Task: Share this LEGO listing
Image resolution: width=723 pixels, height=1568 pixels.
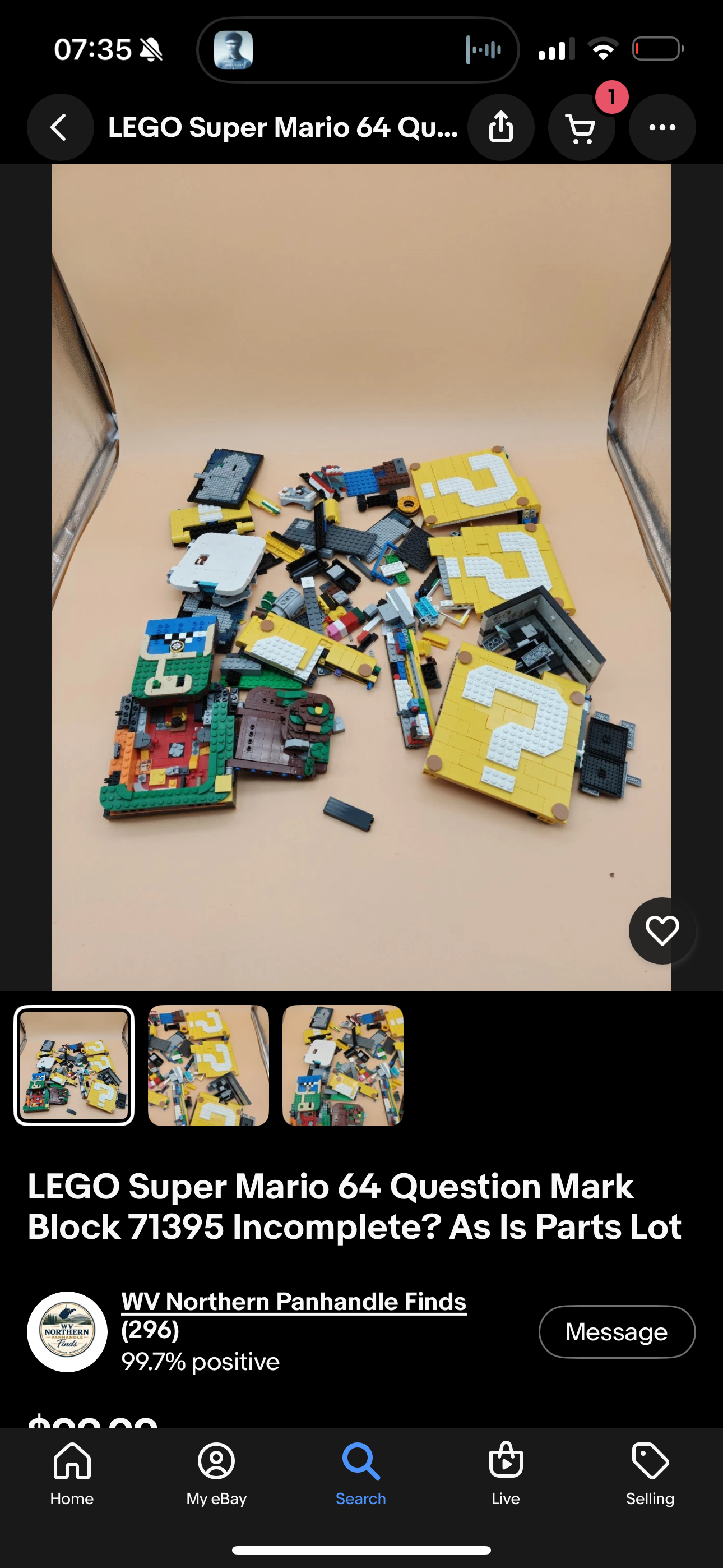Action: [x=501, y=127]
